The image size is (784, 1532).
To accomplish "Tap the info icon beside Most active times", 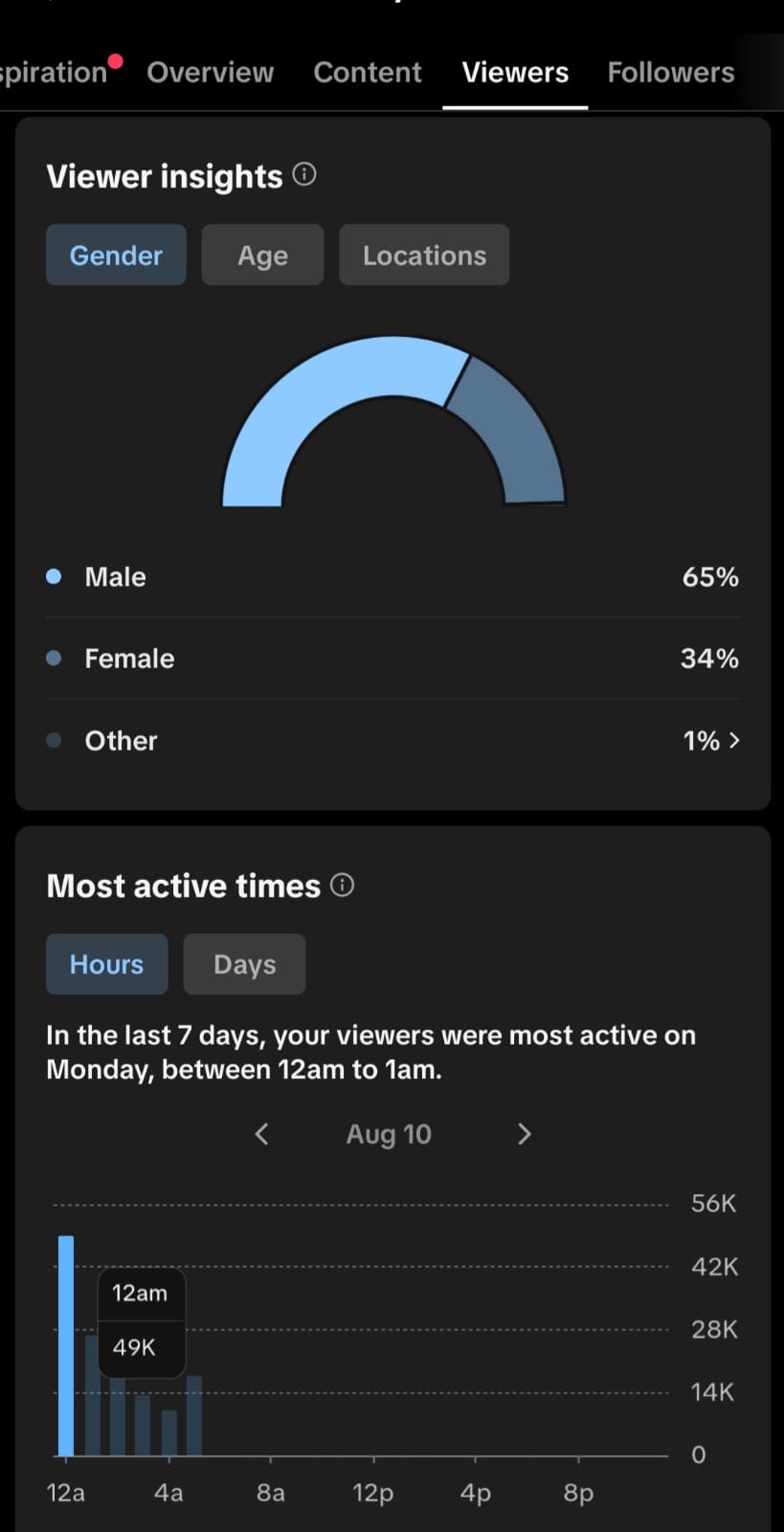I will pos(343,885).
